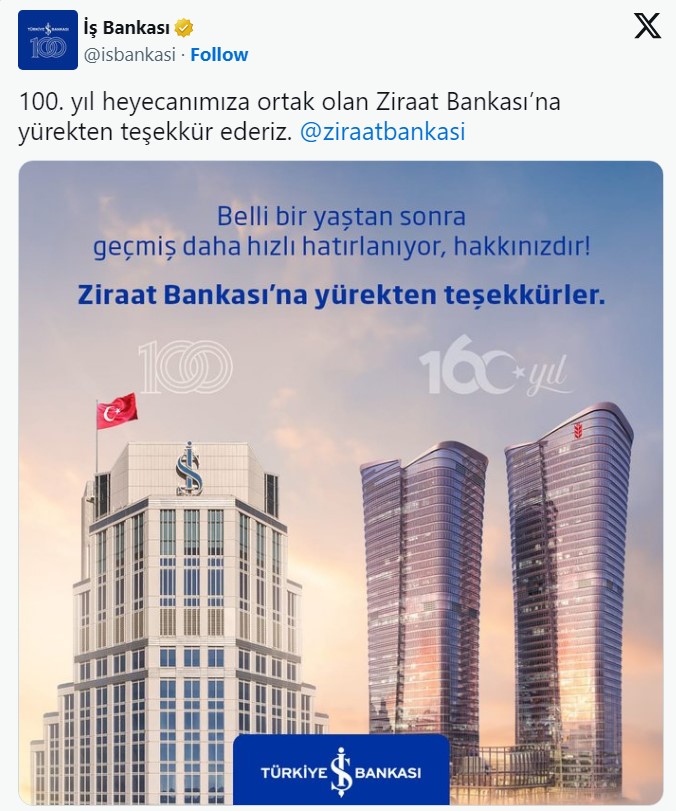Image resolution: width=676 pixels, height=811 pixels.
Task: Open İş Bankası profile avatar
Action: coord(47,40)
